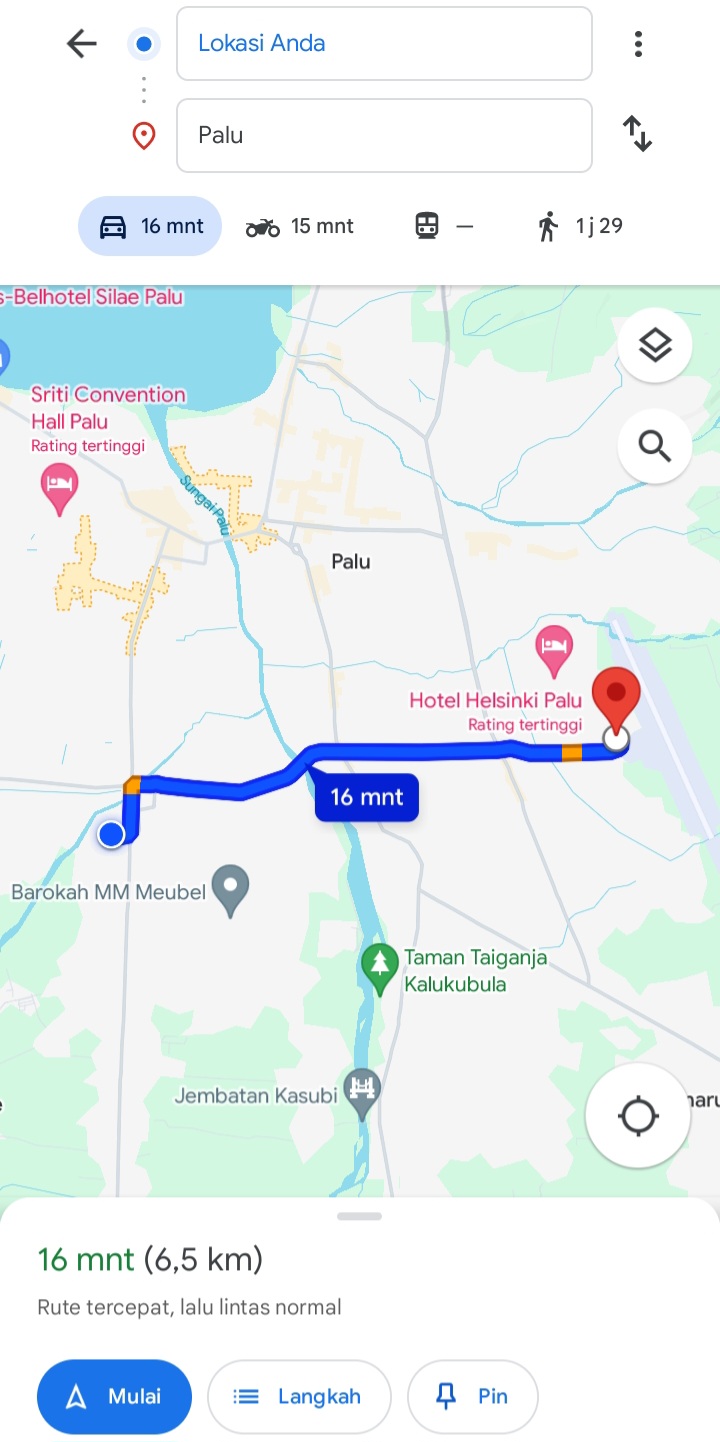
Task: Switch to motorcycle mode 15 mnt
Action: pyautogui.click(x=299, y=226)
